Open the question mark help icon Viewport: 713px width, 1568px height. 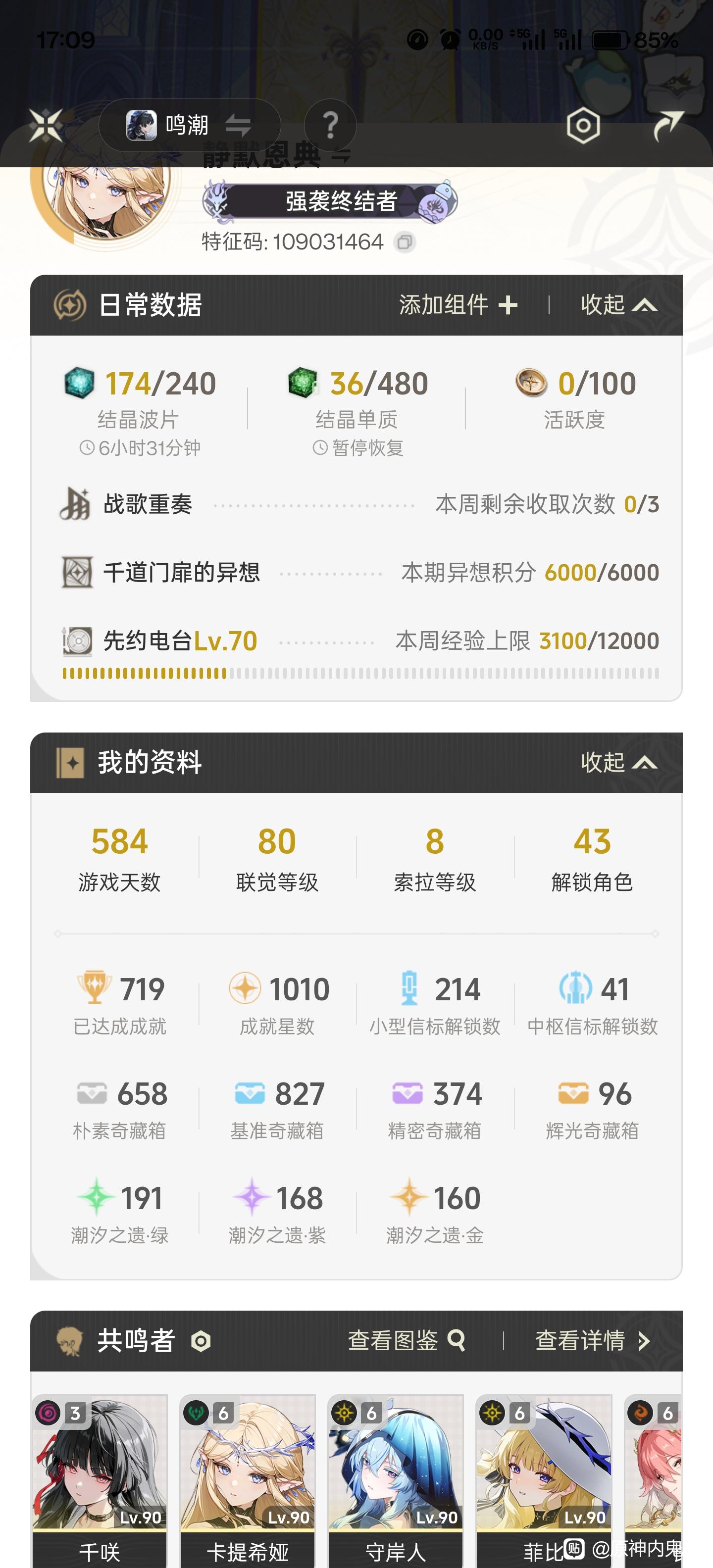330,125
